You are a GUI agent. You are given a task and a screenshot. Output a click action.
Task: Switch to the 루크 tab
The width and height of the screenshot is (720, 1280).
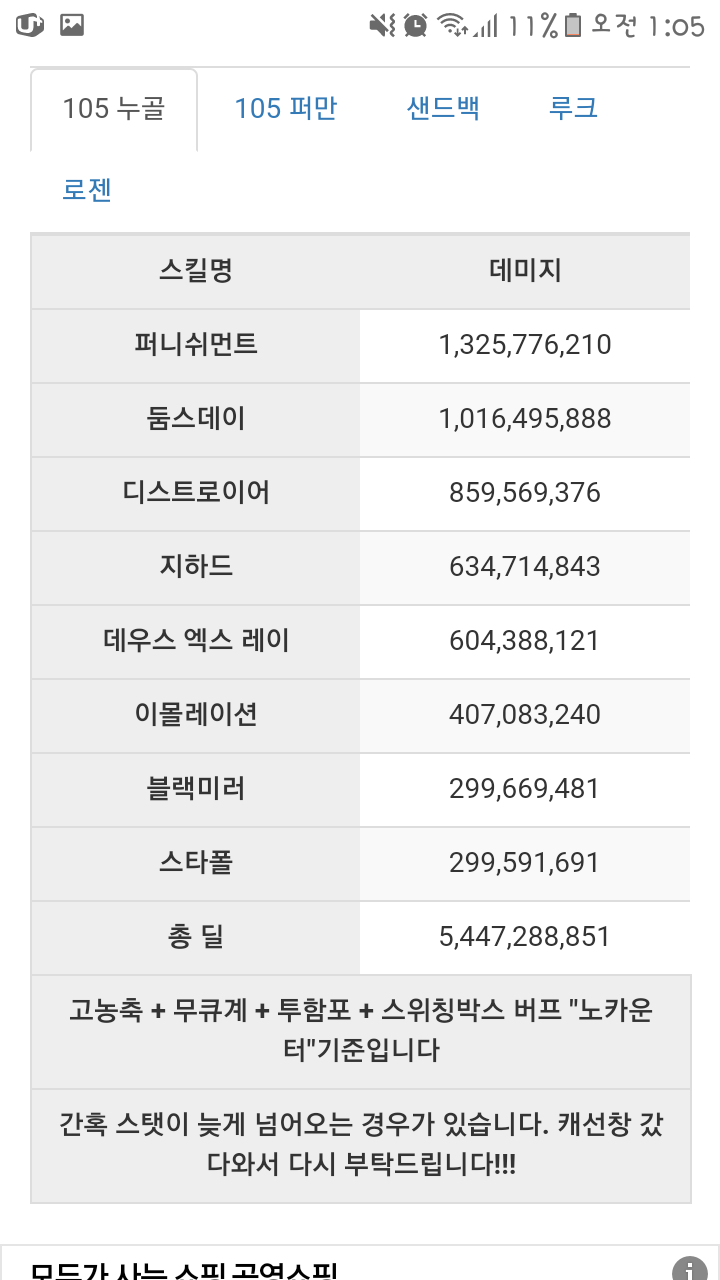tap(573, 109)
